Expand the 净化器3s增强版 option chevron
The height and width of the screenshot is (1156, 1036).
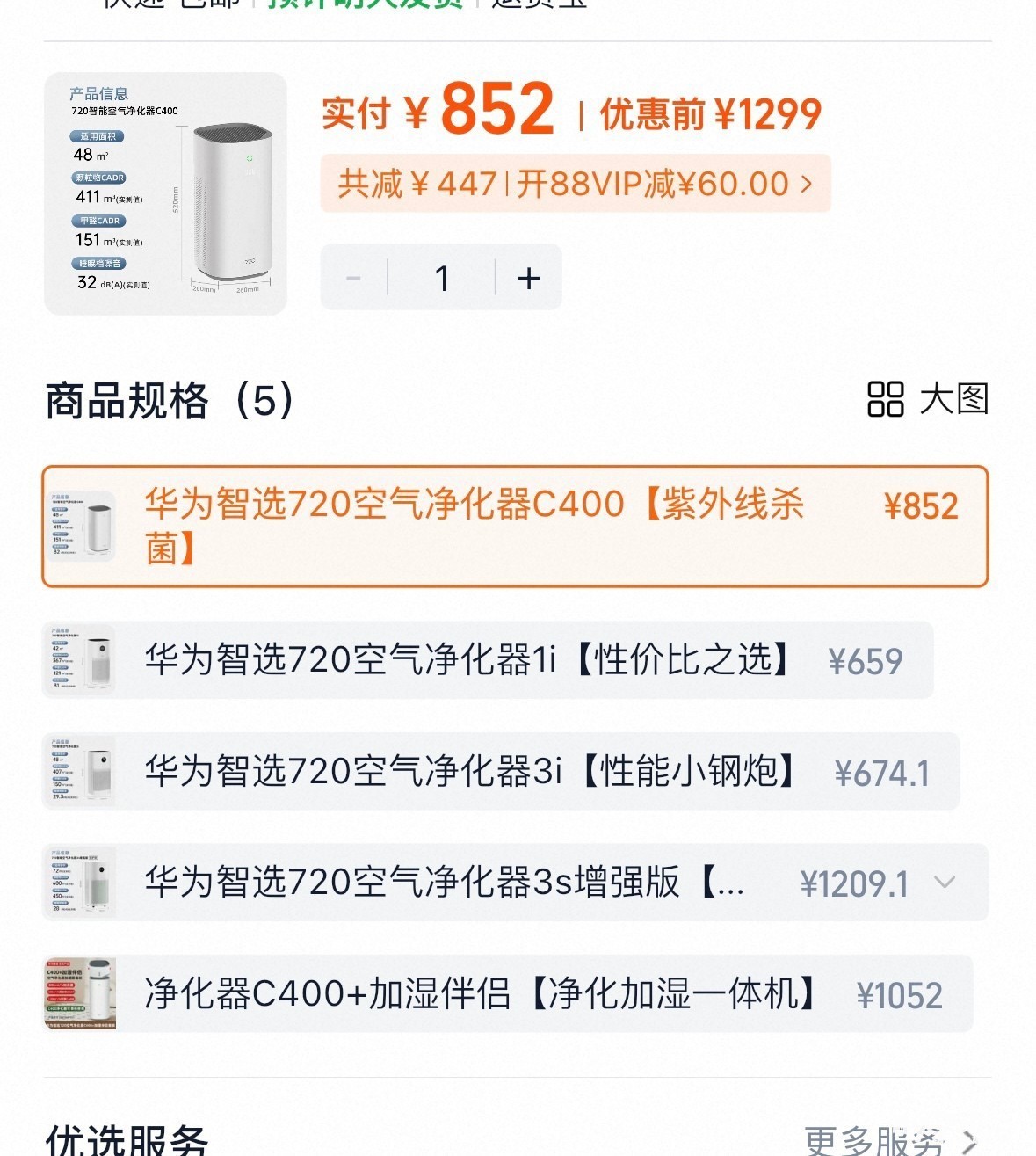pyautogui.click(x=945, y=883)
